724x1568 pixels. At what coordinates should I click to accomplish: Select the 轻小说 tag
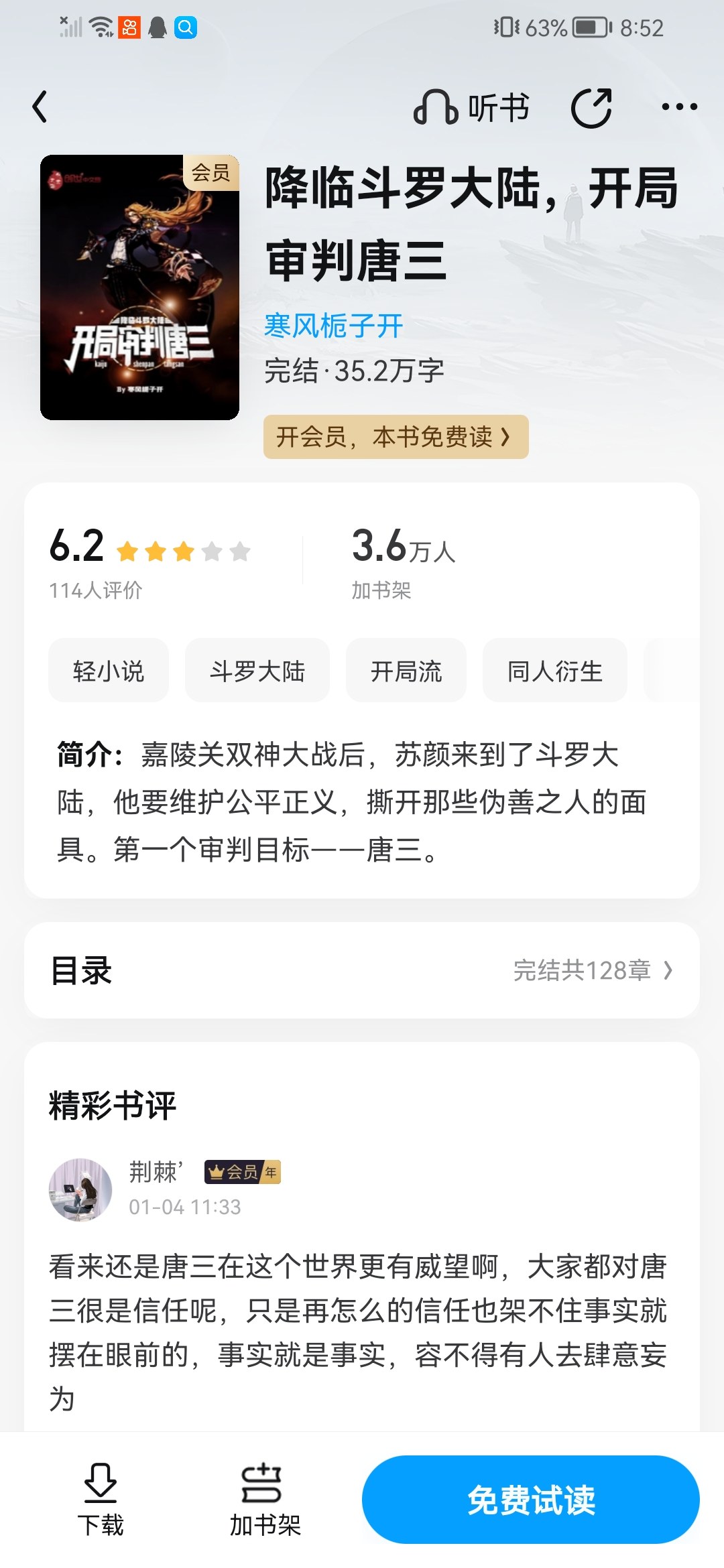tap(109, 671)
